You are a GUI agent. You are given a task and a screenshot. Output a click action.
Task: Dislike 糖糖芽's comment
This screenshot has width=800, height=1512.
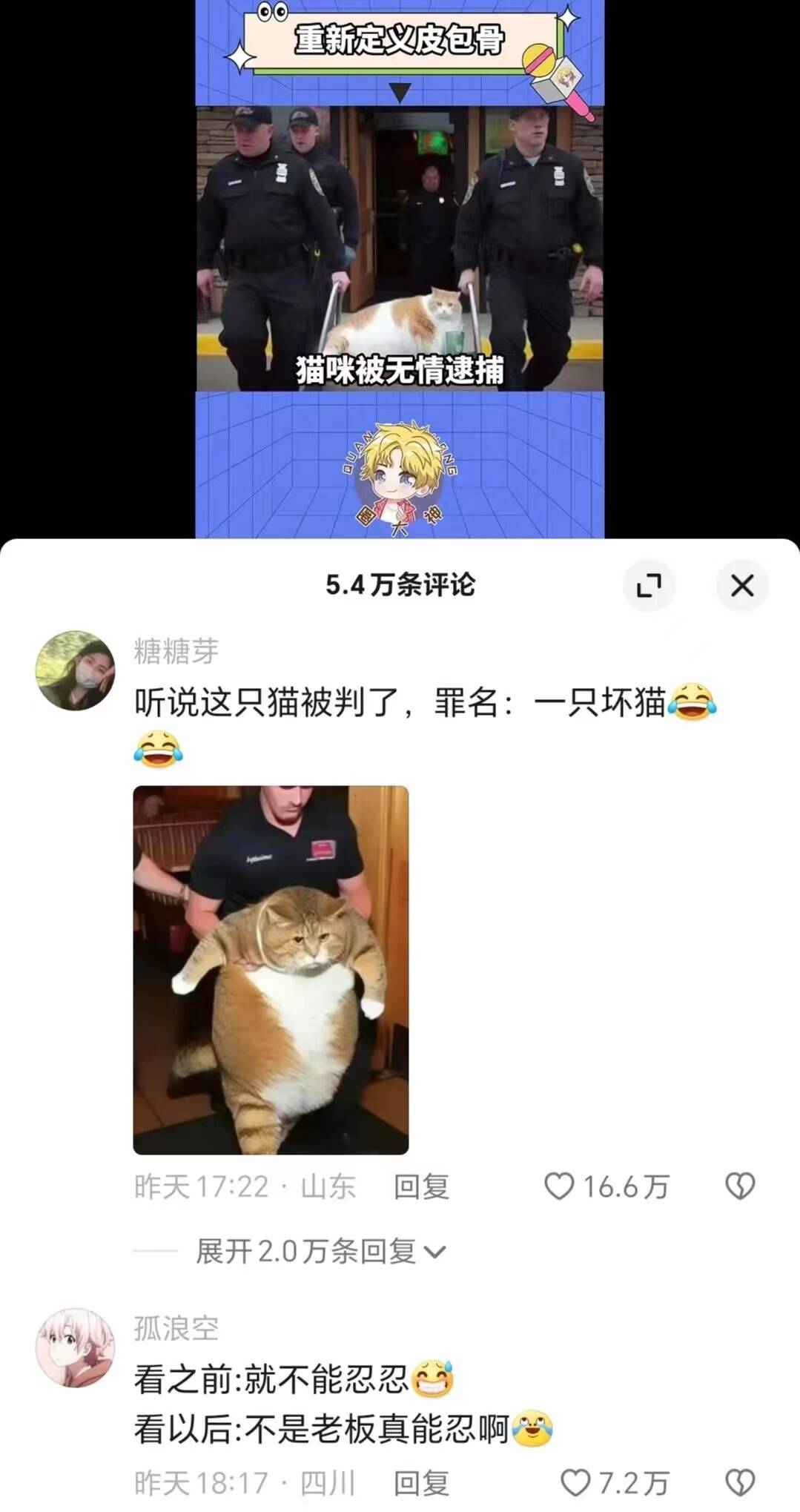(739, 1186)
